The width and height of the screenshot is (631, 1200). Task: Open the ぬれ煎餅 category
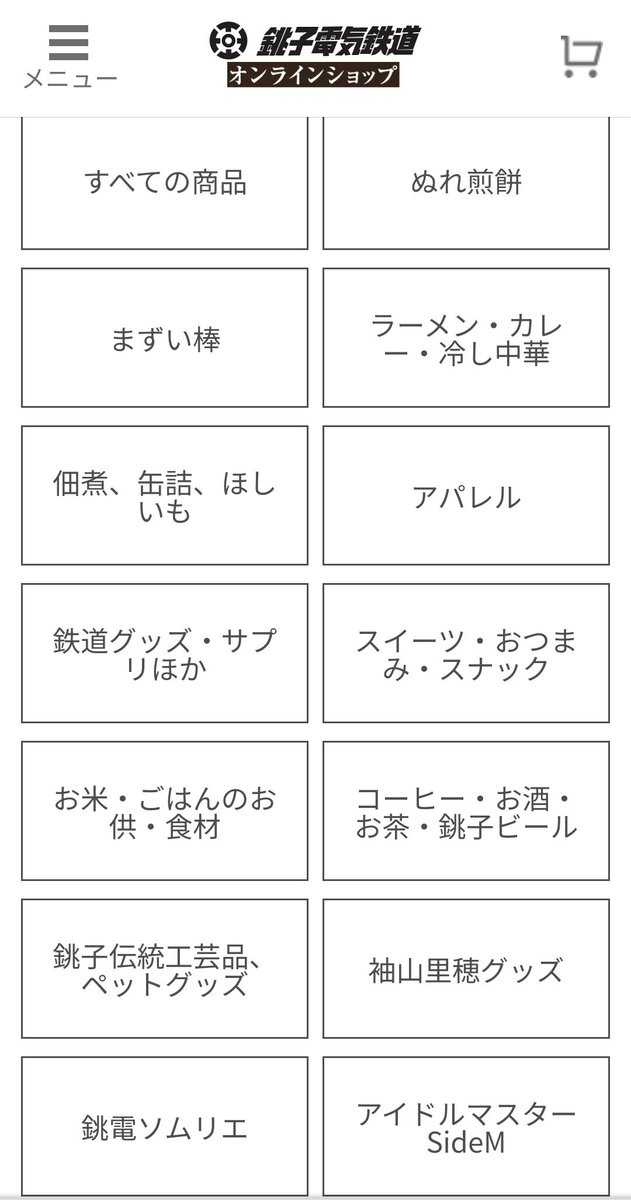[x=466, y=183]
